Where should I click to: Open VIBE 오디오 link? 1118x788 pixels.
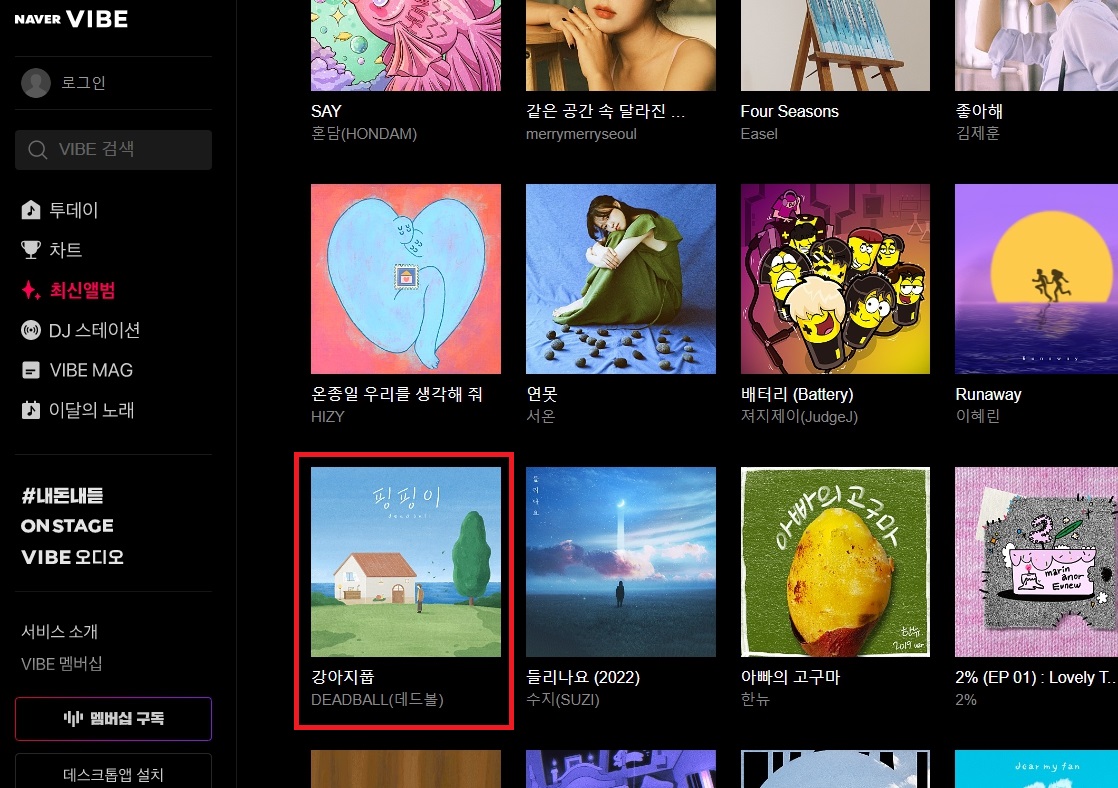click(72, 557)
